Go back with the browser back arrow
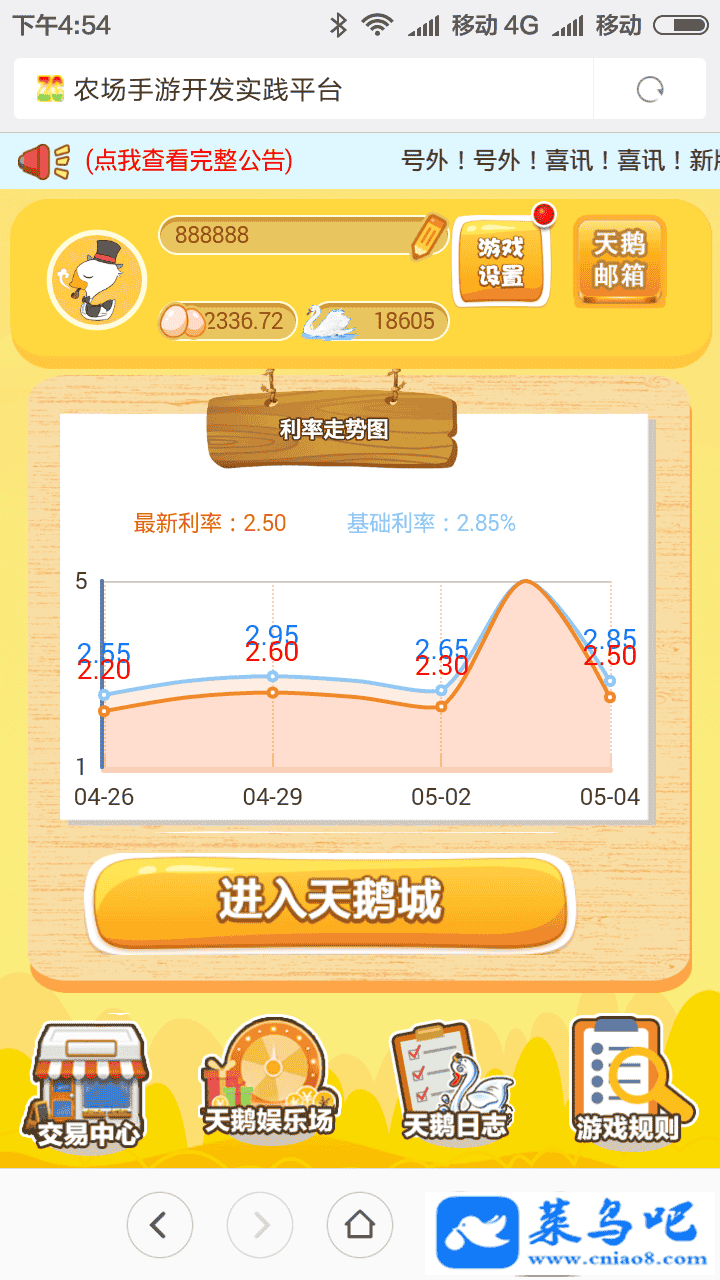Image resolution: width=720 pixels, height=1280 pixels. [159, 1224]
